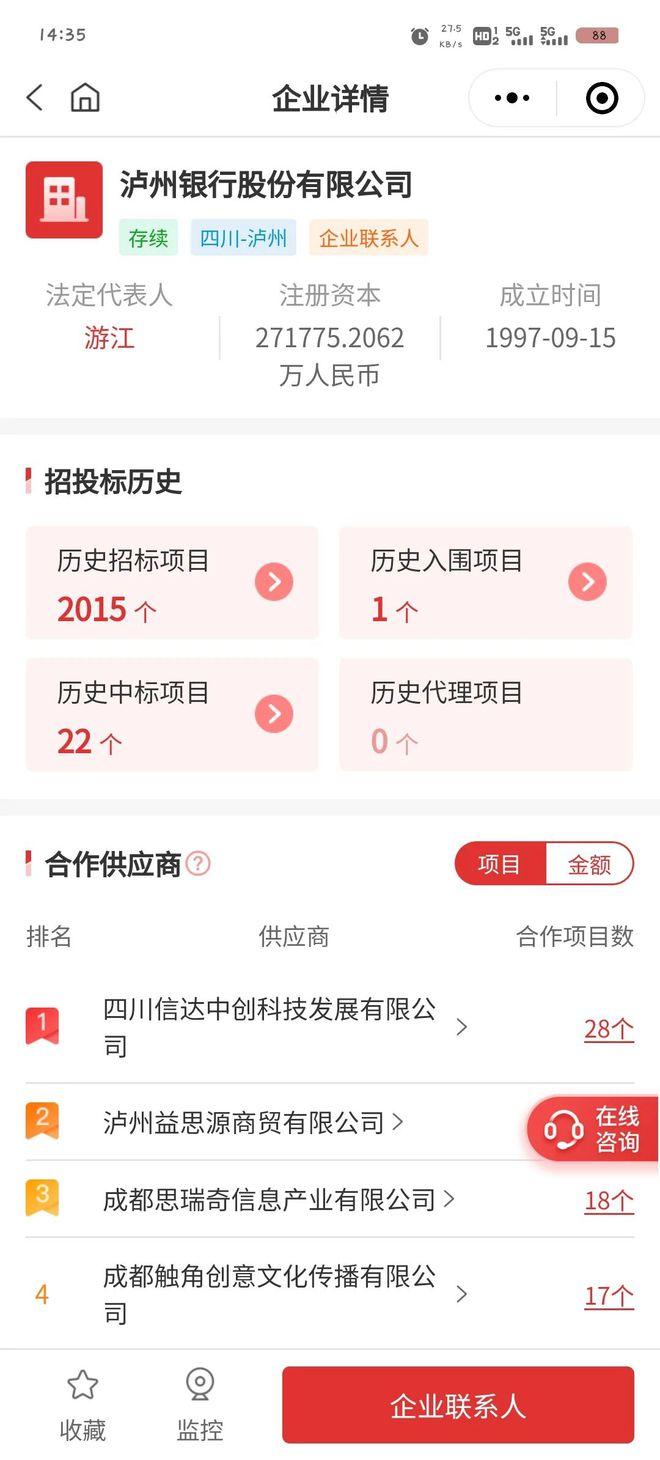Open 在线咨询 customer service

(592, 1129)
